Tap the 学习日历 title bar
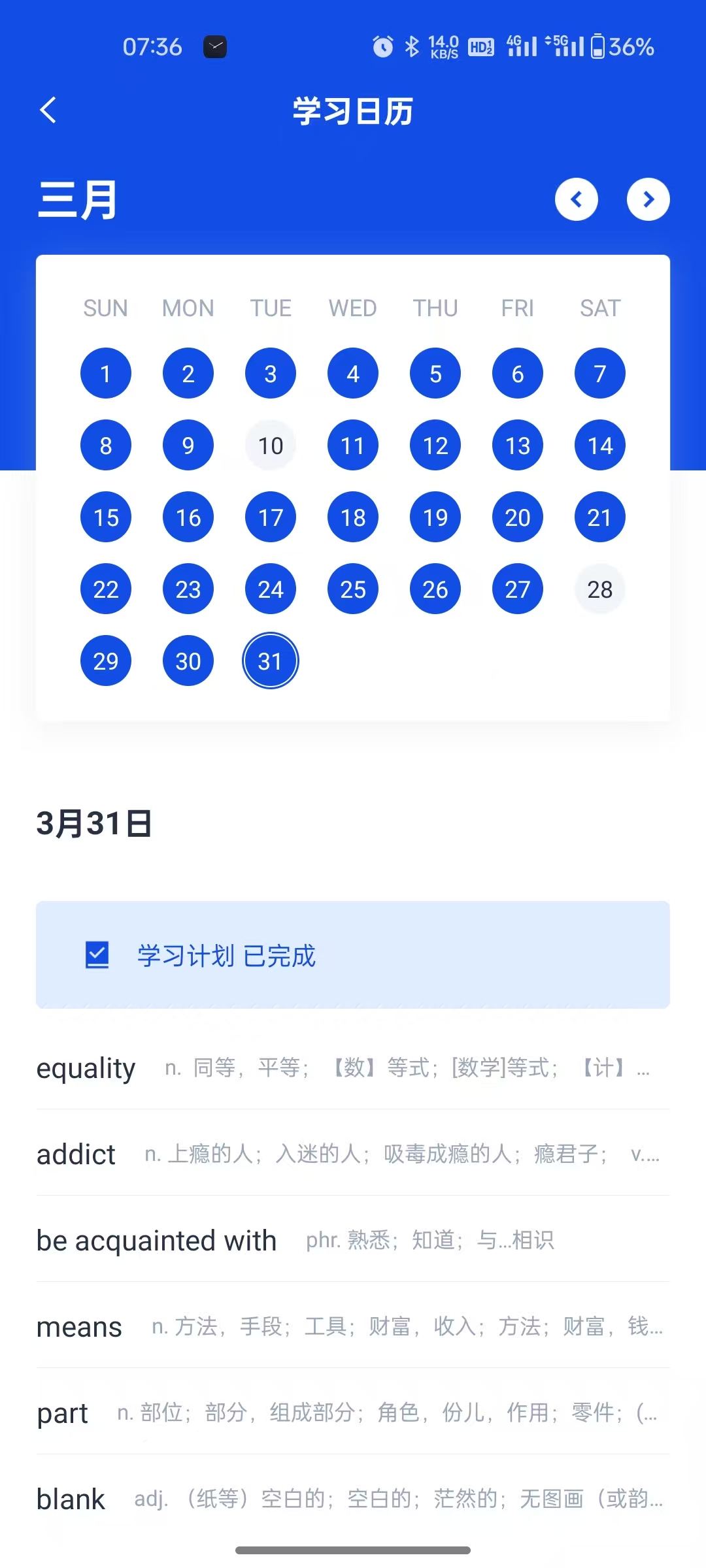The image size is (706, 1568). click(353, 111)
